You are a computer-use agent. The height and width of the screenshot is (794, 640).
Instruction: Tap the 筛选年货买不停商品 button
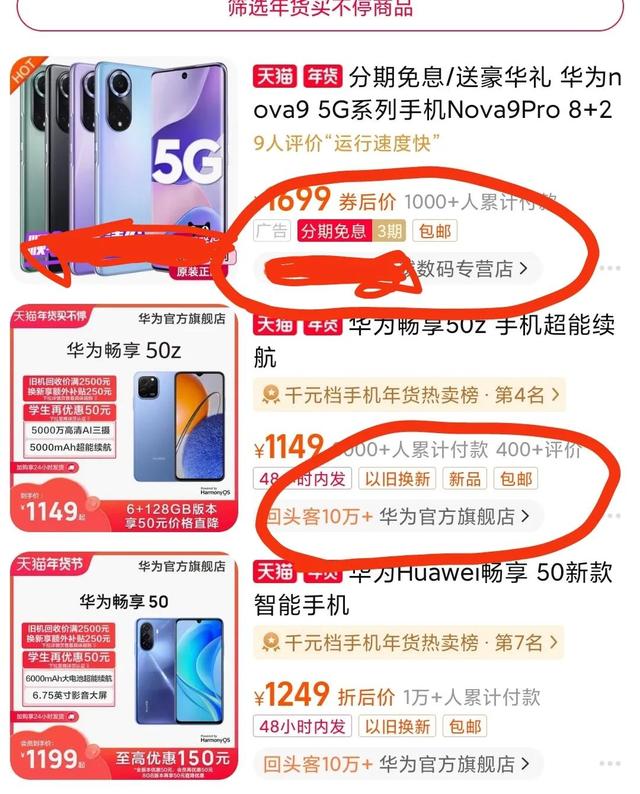(320, 9)
